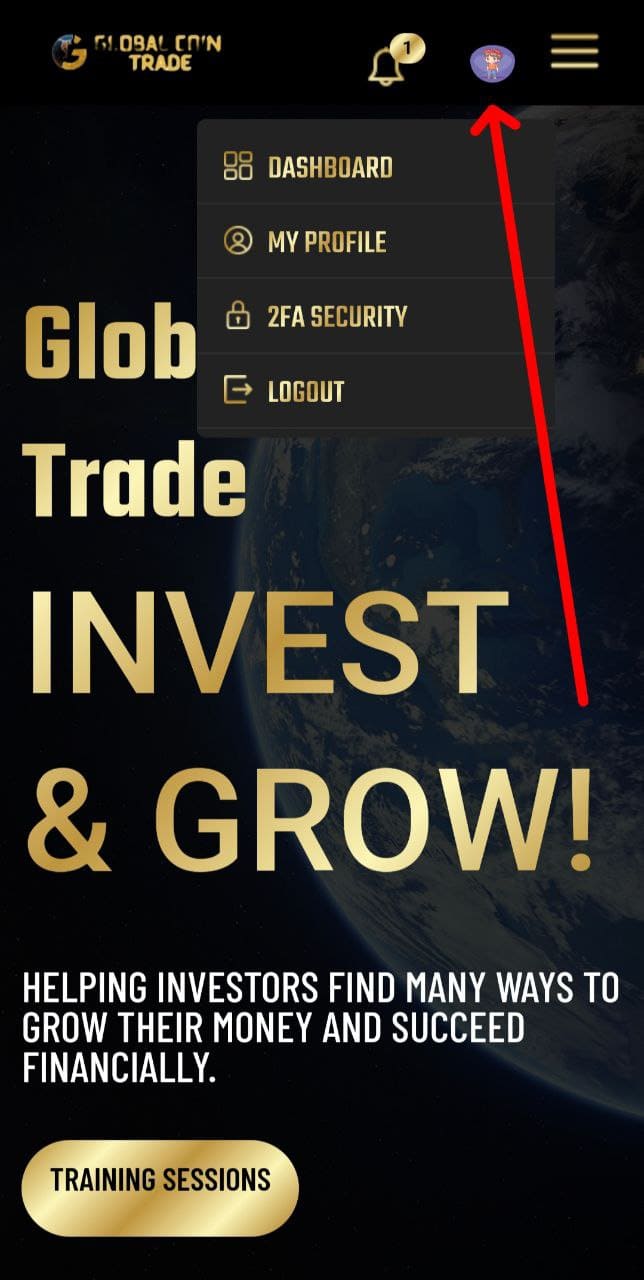Tap the Global Coin Trade logo
Image resolution: width=644 pixels, height=1280 pixels.
point(136,53)
